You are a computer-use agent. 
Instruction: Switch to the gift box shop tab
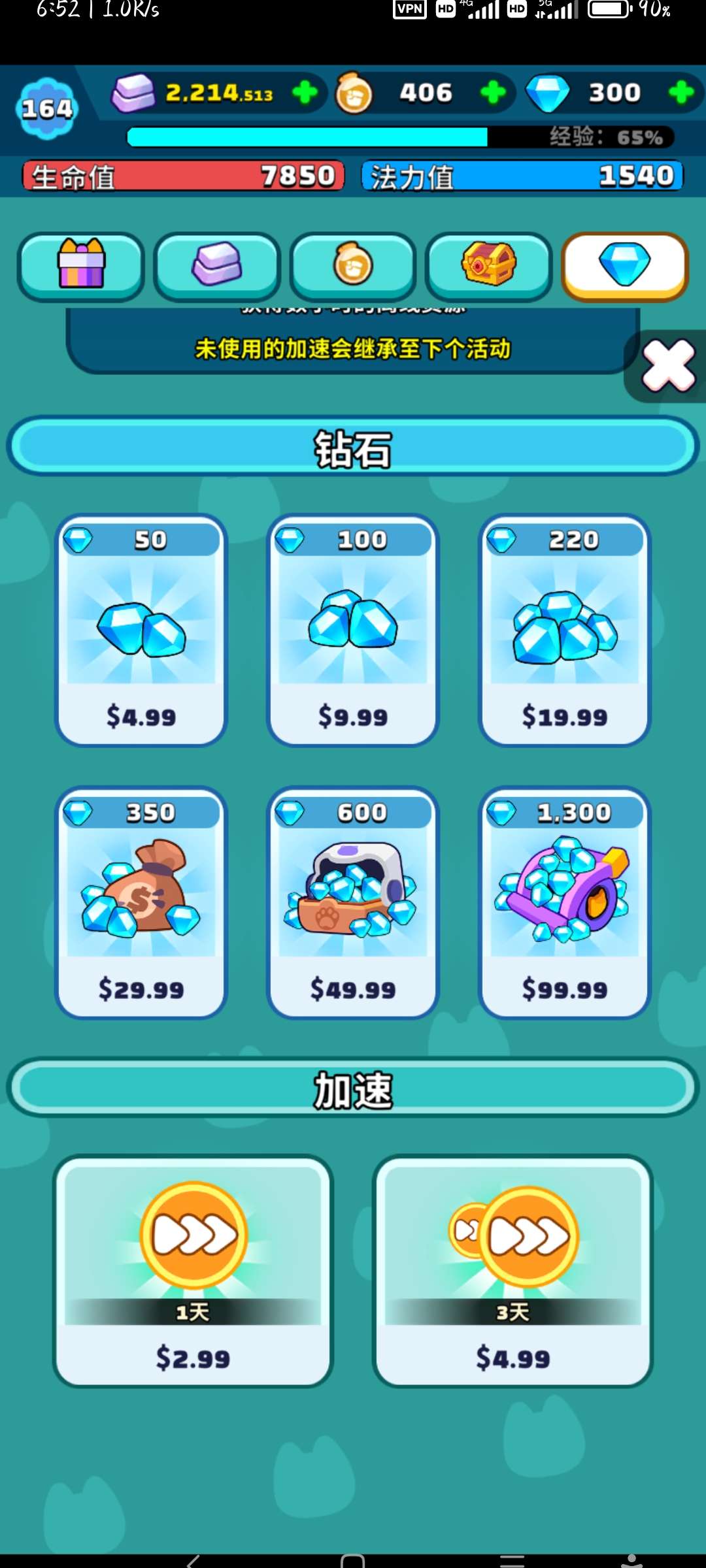click(x=81, y=266)
